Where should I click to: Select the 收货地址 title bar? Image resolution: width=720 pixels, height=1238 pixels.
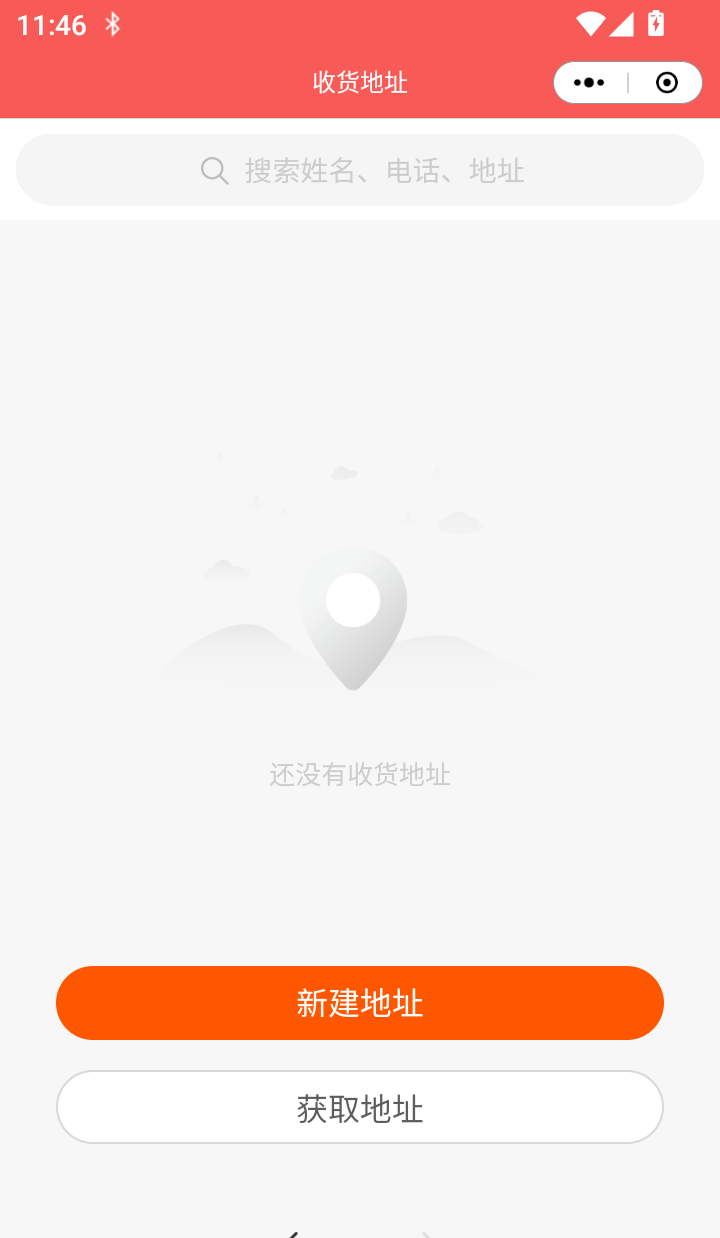click(358, 83)
